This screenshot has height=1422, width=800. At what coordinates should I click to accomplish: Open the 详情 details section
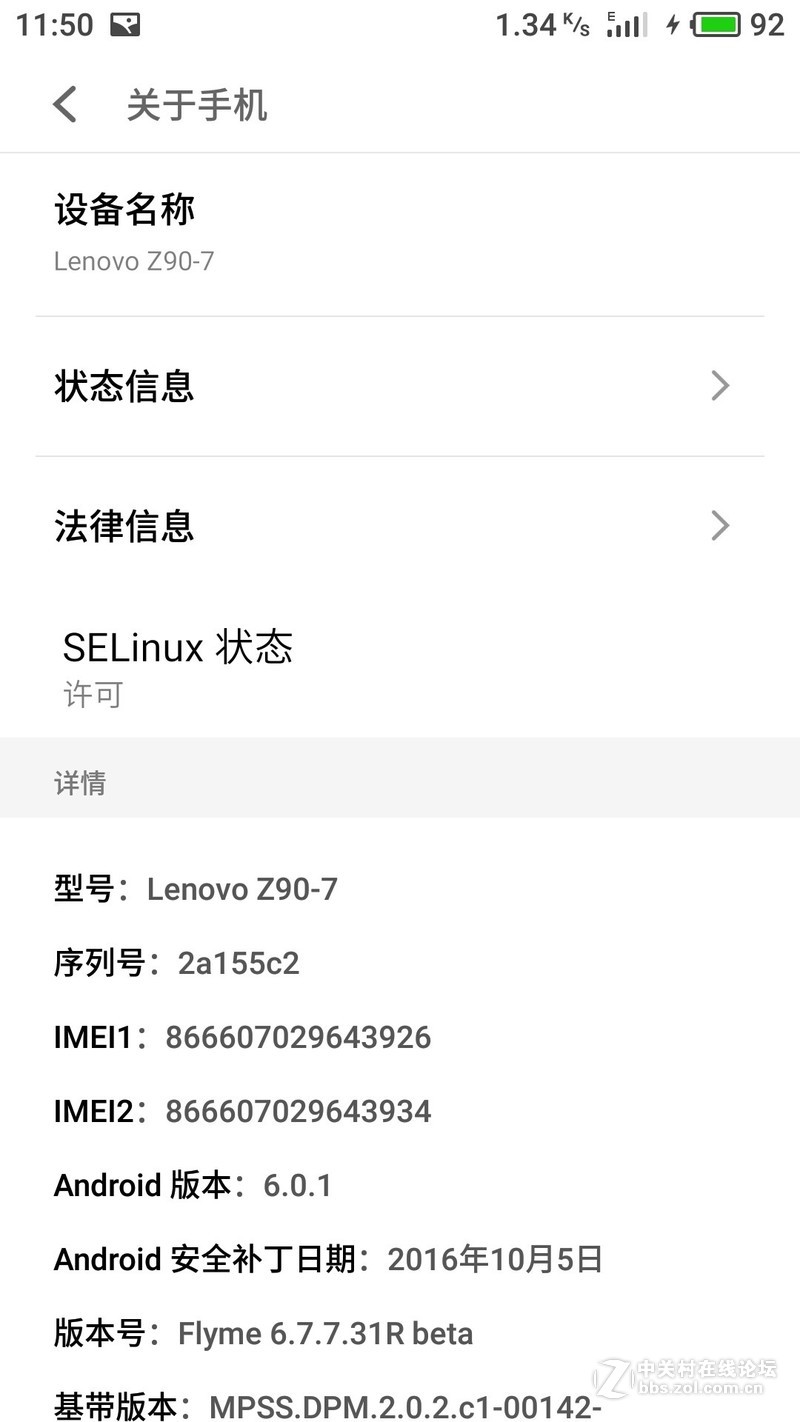tap(80, 781)
